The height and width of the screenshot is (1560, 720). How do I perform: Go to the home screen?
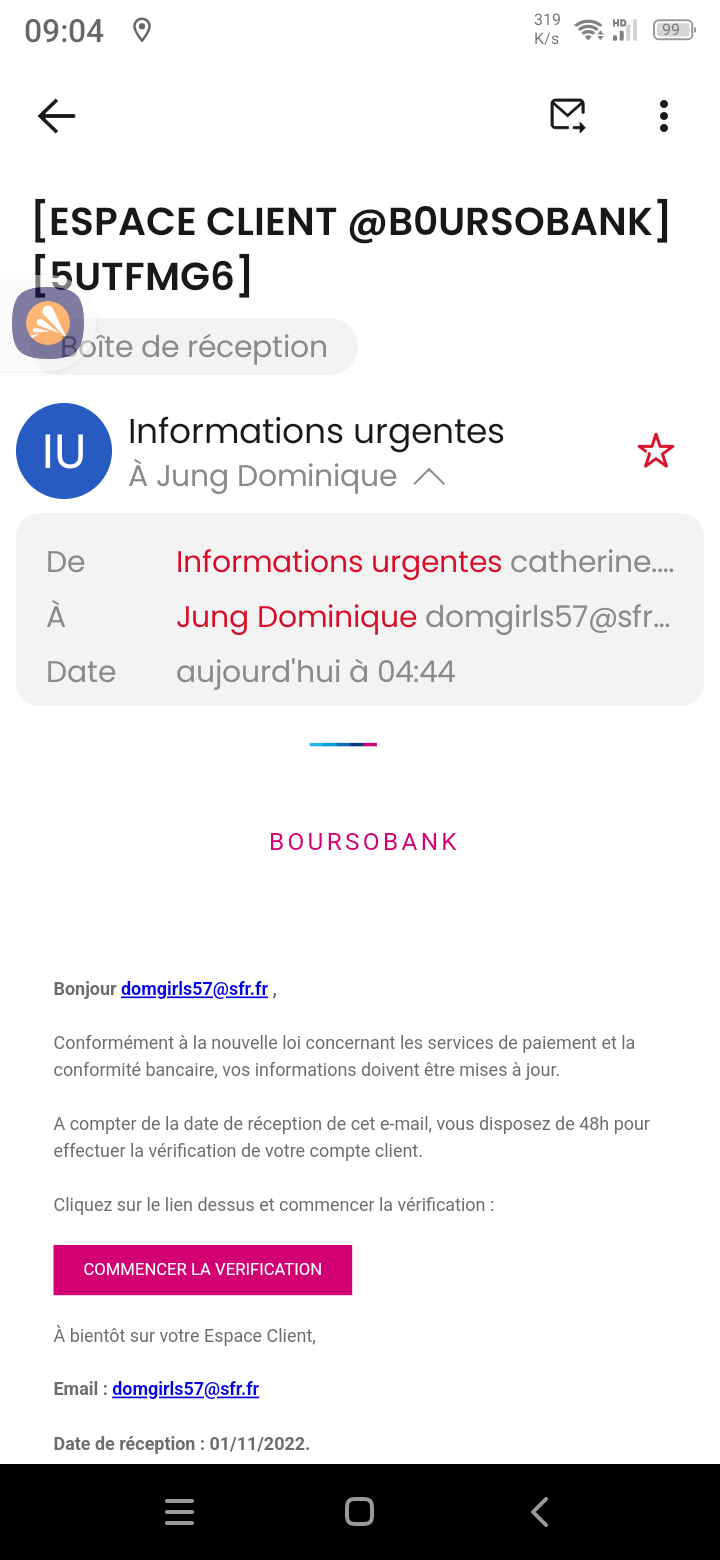click(x=359, y=1511)
